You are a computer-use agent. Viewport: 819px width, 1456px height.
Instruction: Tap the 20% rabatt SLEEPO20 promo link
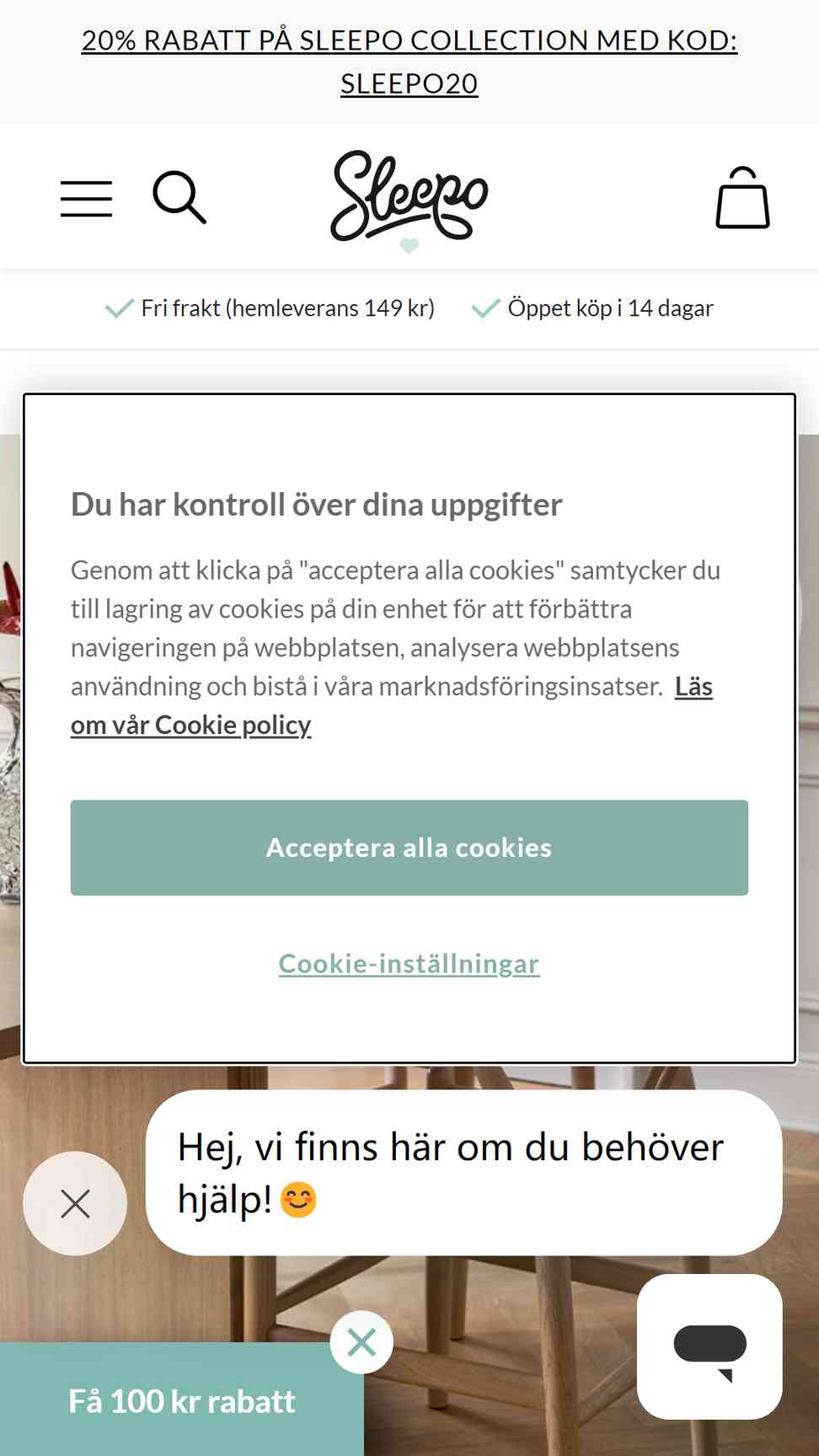[409, 62]
